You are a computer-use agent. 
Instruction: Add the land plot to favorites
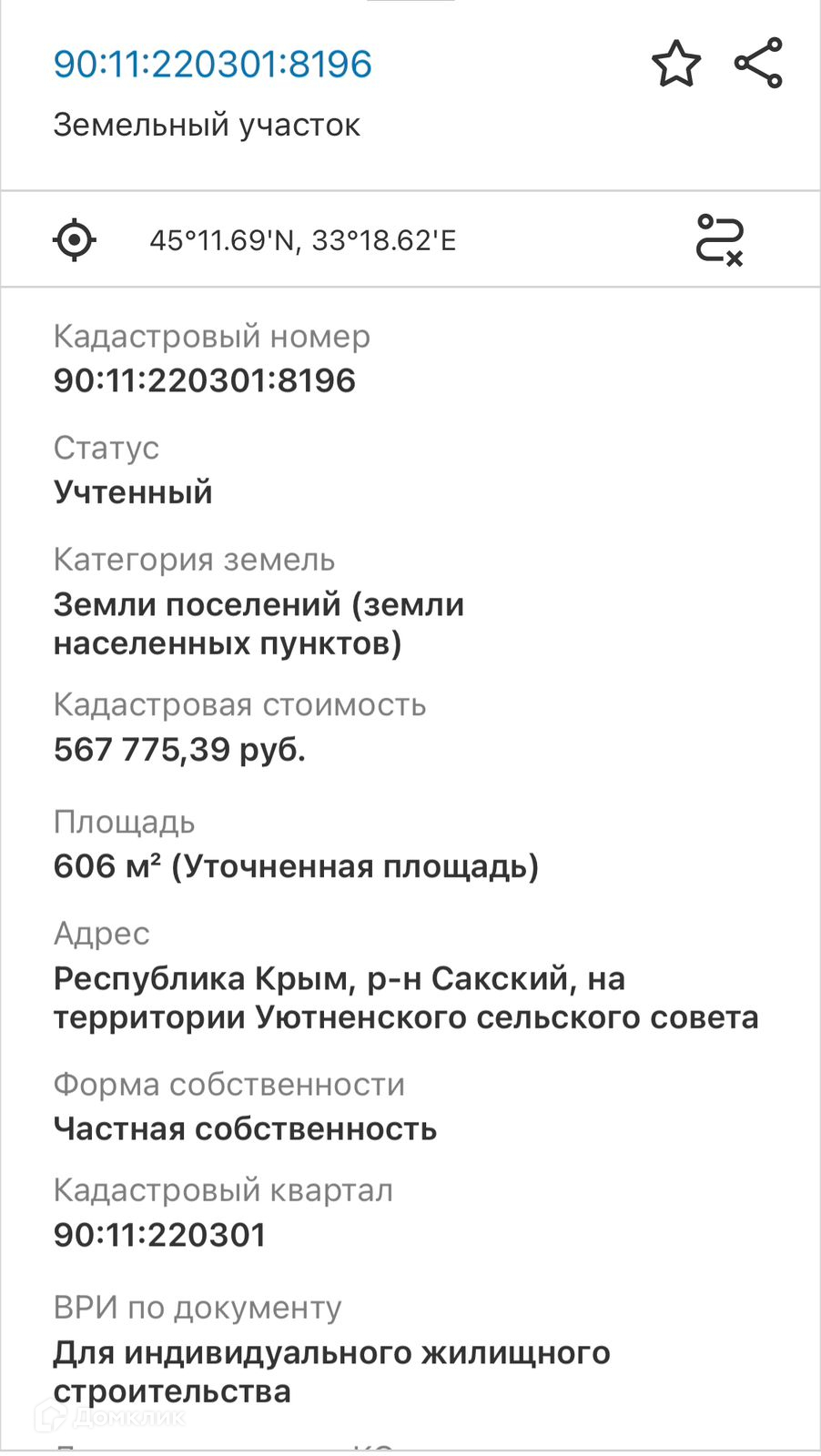click(x=676, y=64)
